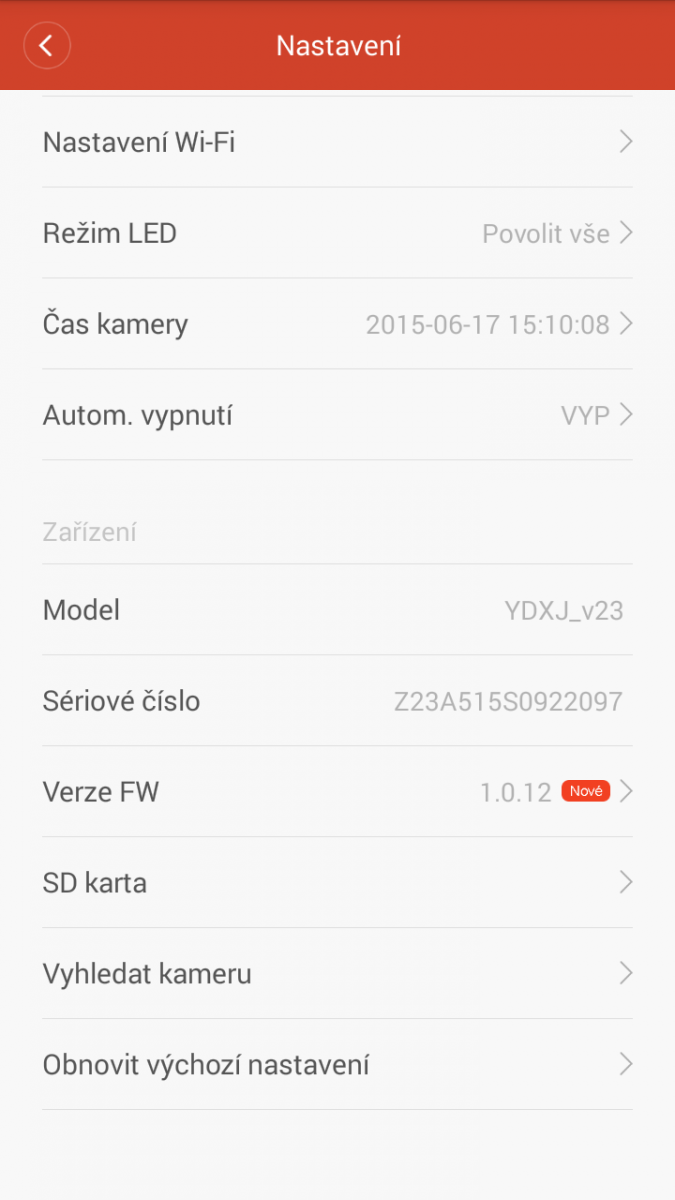The width and height of the screenshot is (675, 1200).
Task: Tap Obnovit výchozí nastavení
Action: coord(337,1065)
